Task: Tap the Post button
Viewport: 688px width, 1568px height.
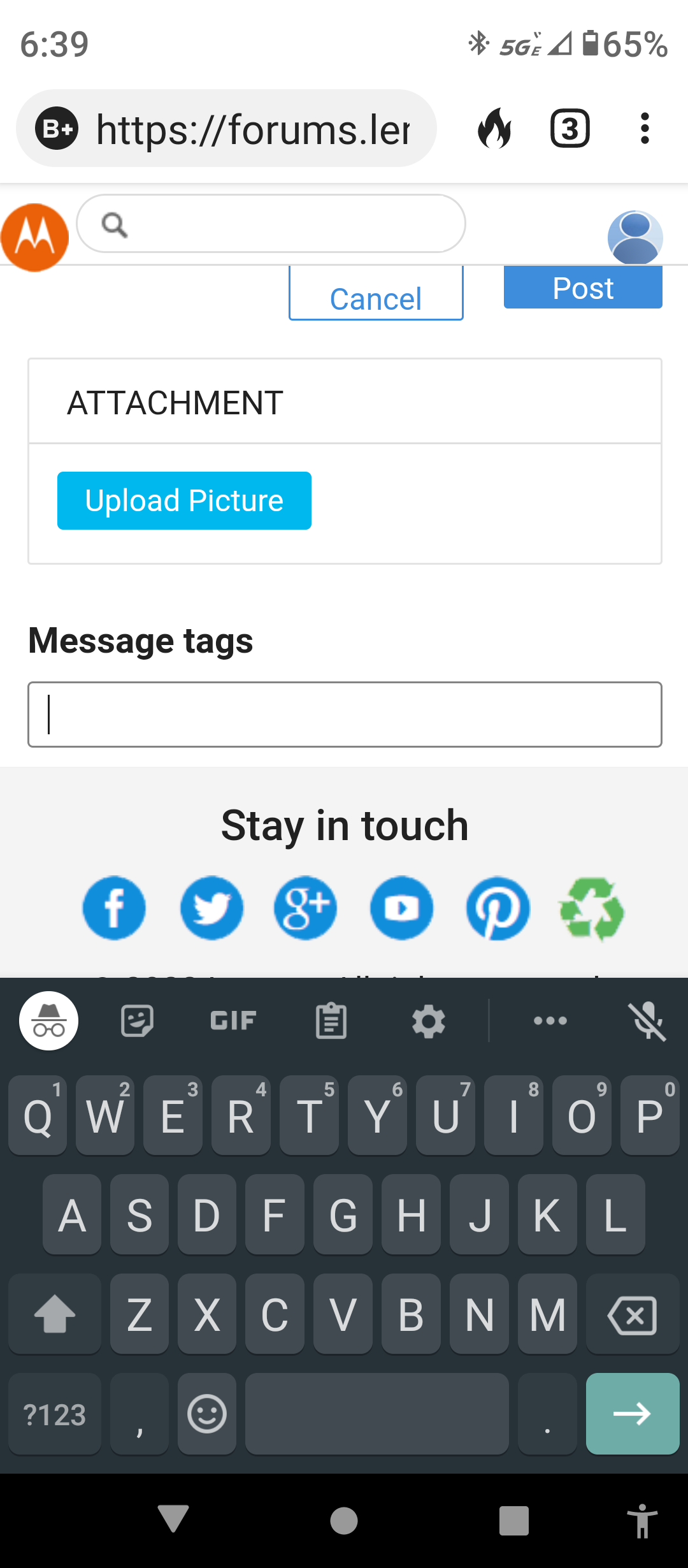Action: [x=583, y=288]
